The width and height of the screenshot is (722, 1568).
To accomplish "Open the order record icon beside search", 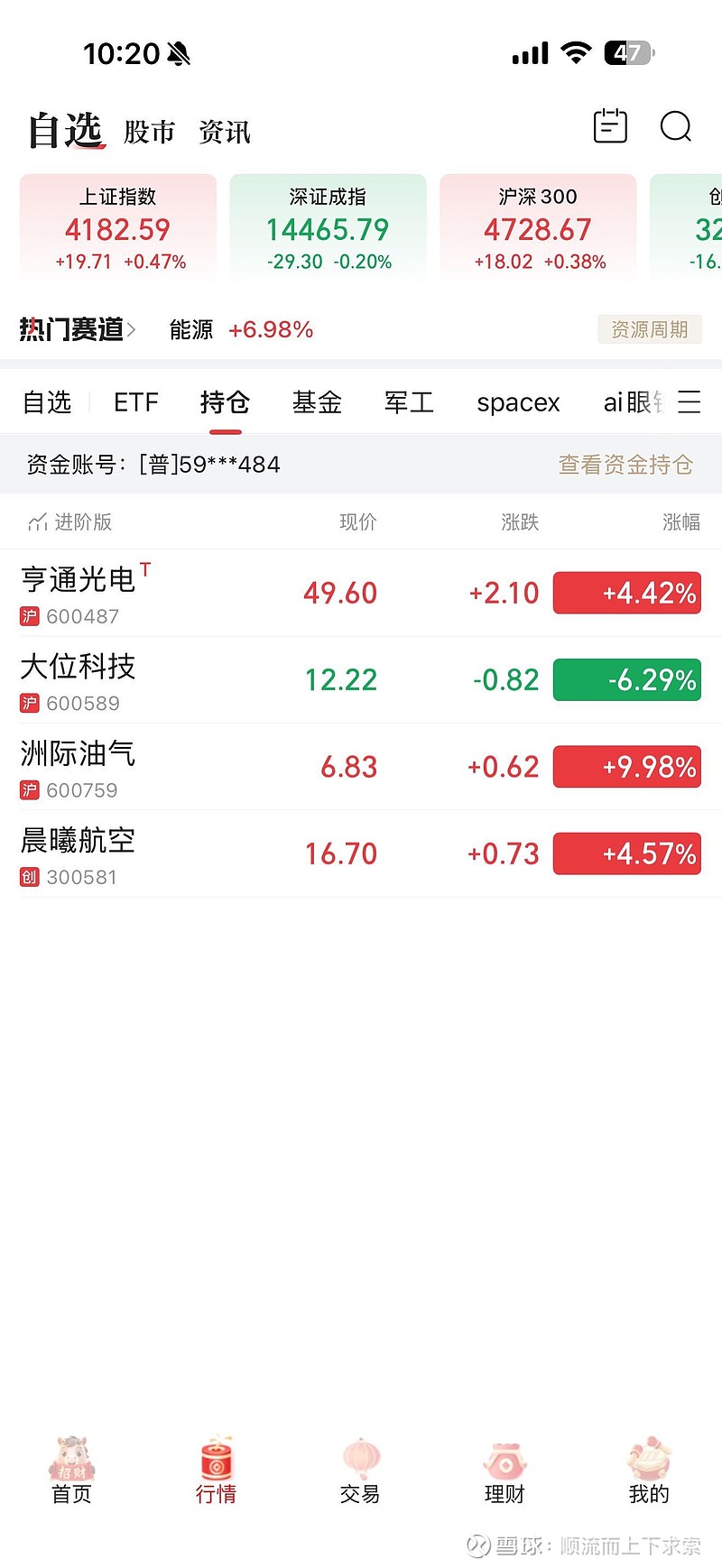I will tap(609, 127).
